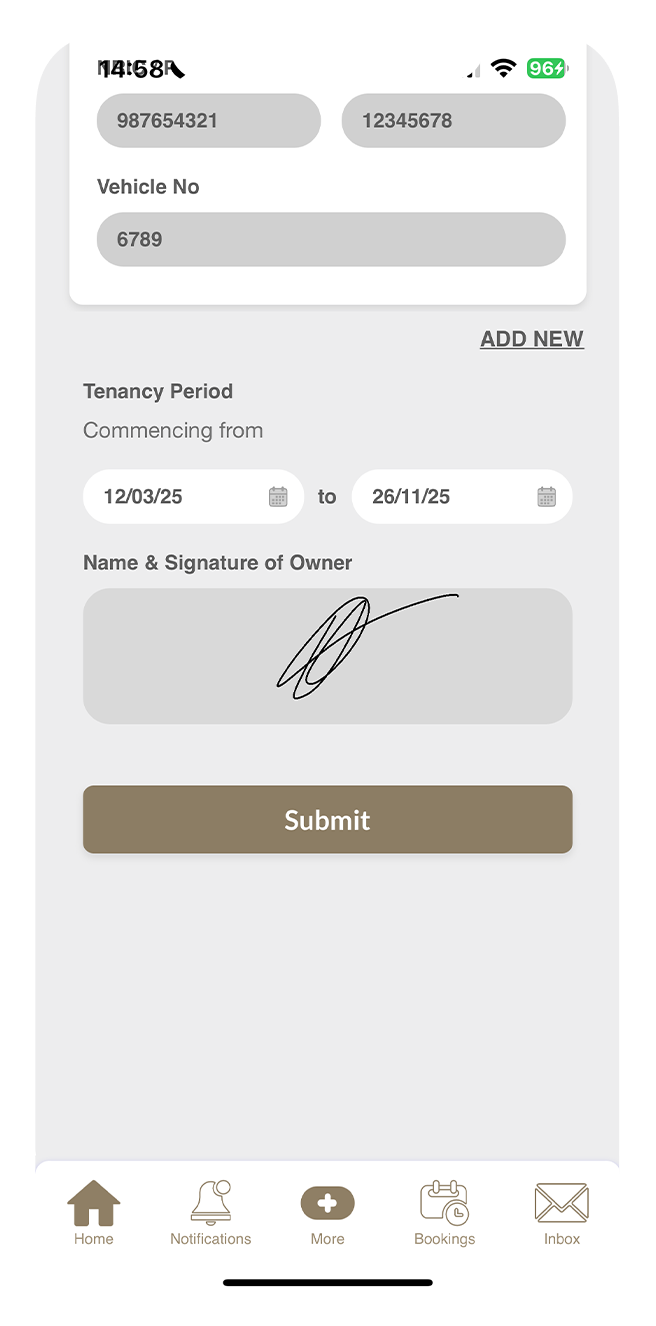Viewport: 656px width, 1326px height.
Task: Open the Inbox tab
Action: (561, 1213)
